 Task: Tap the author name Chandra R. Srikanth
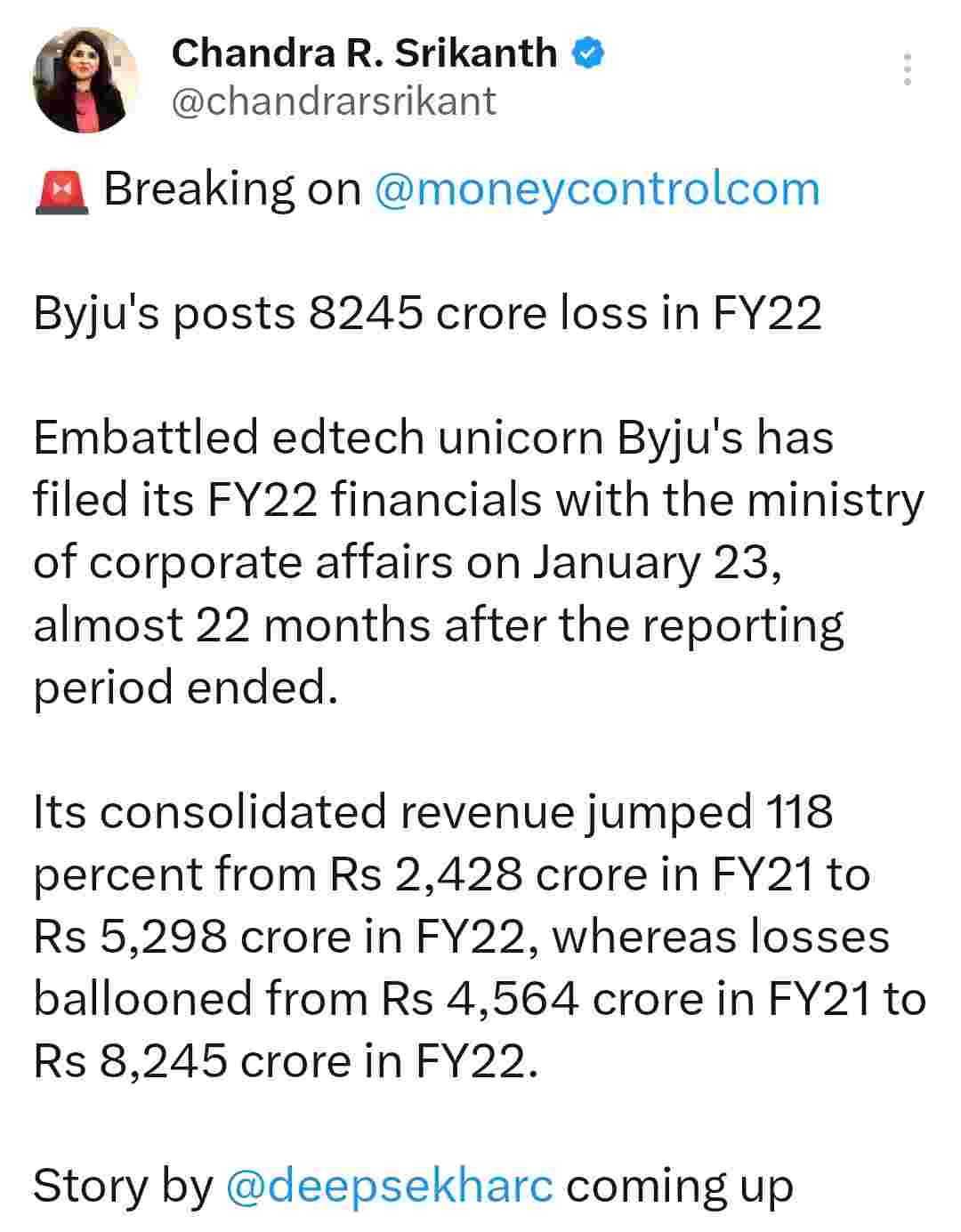point(363,53)
